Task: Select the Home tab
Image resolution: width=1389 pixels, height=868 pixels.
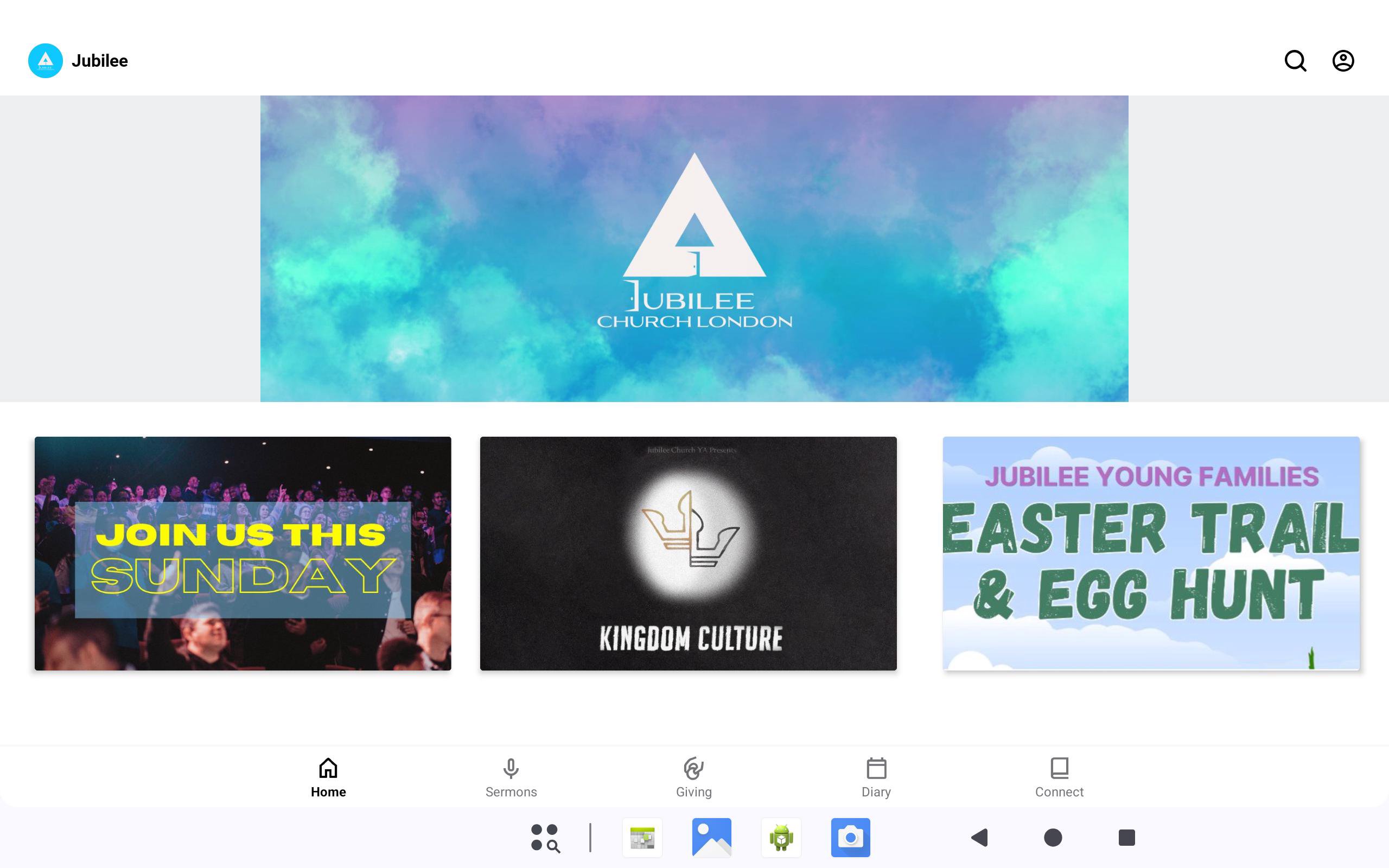Action: coord(328,777)
